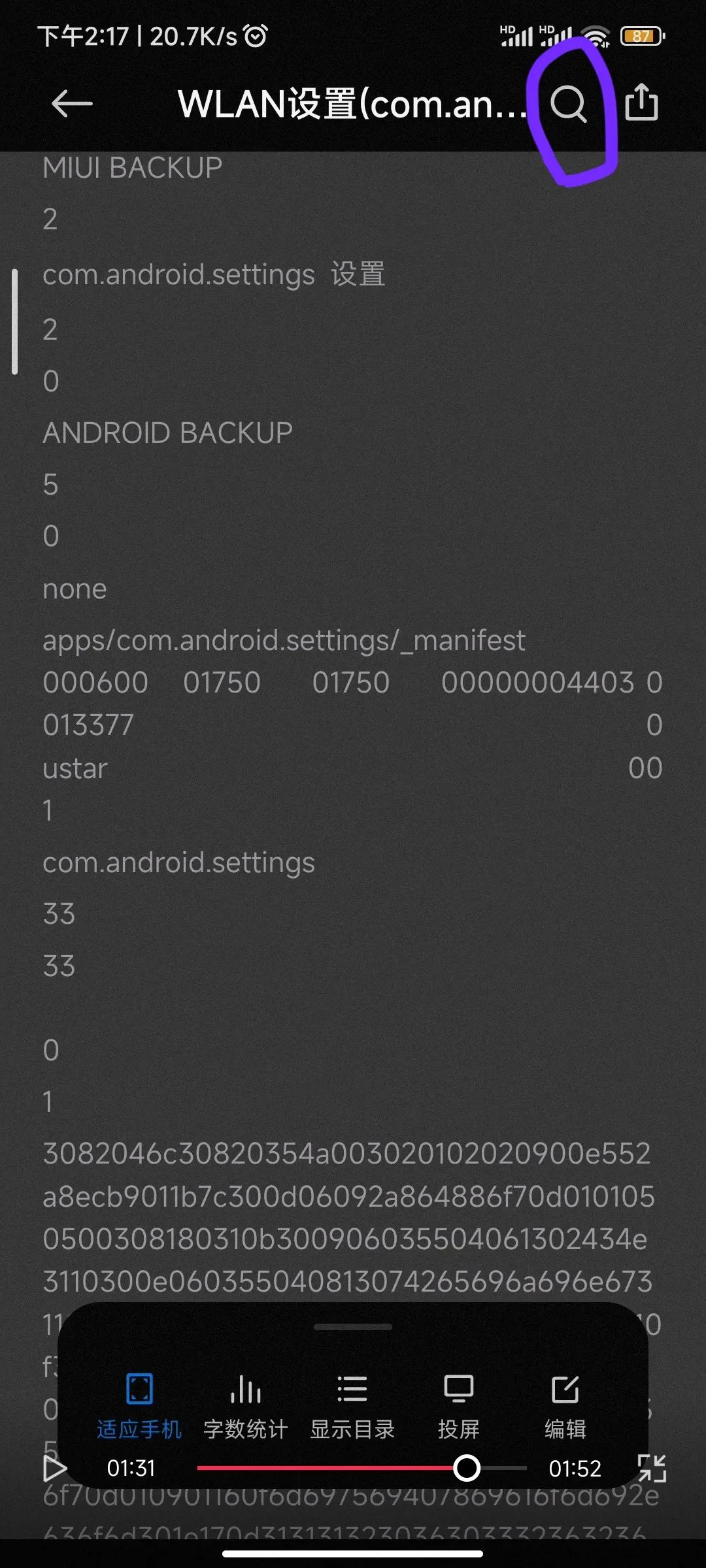
Task: Play the paused video
Action: (x=55, y=1468)
